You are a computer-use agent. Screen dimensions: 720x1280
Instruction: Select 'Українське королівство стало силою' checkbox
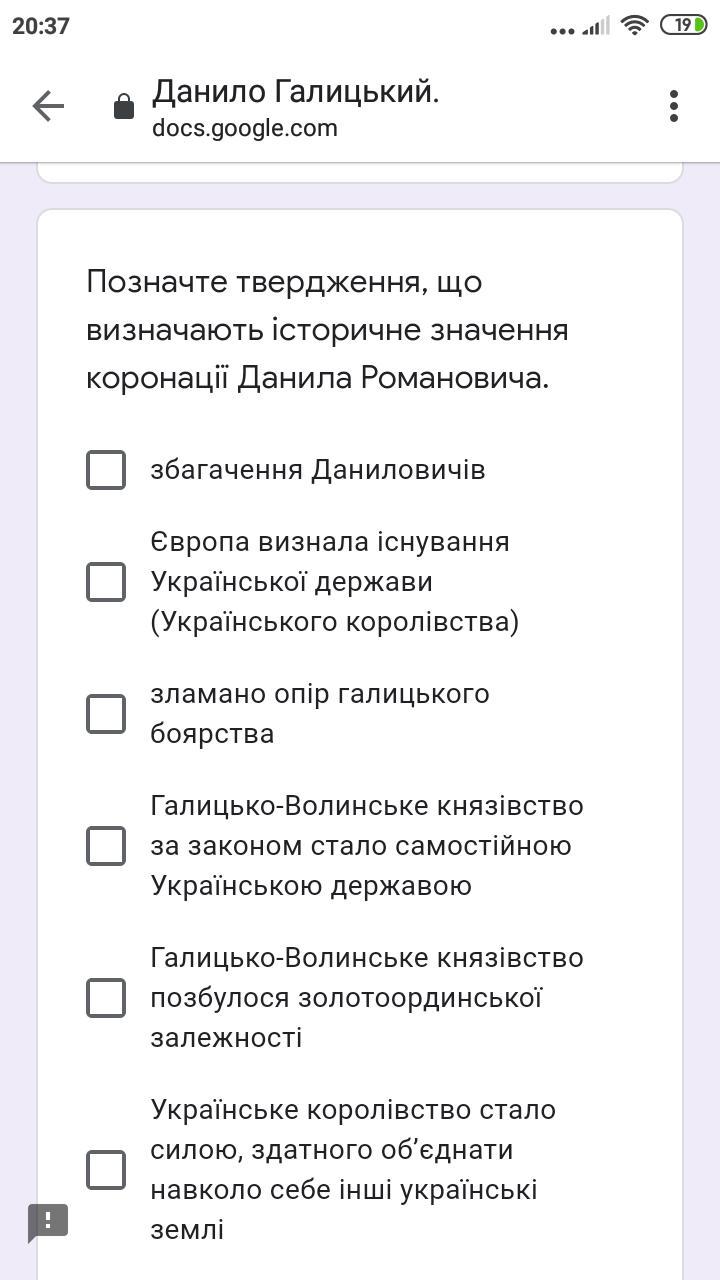point(106,1170)
